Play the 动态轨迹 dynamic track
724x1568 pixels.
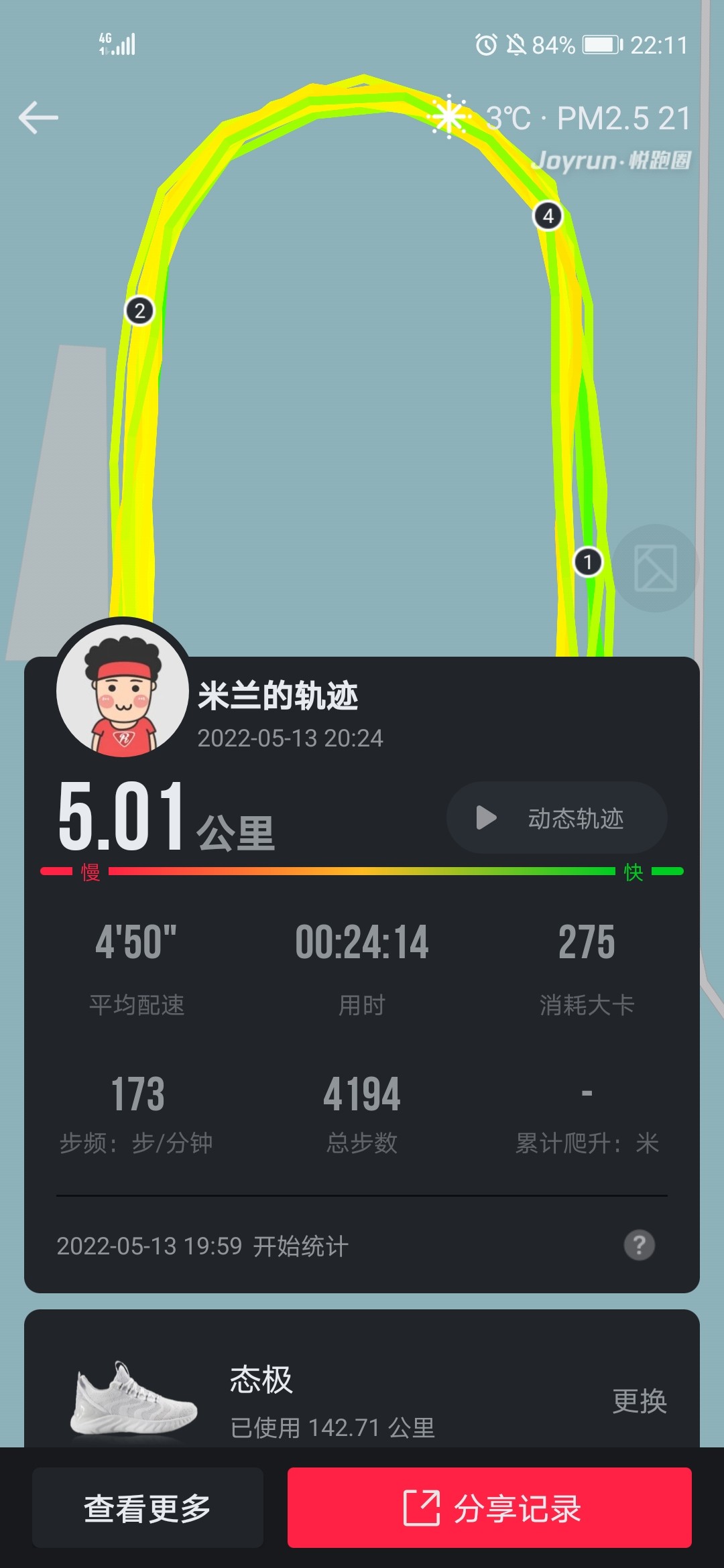[556, 818]
